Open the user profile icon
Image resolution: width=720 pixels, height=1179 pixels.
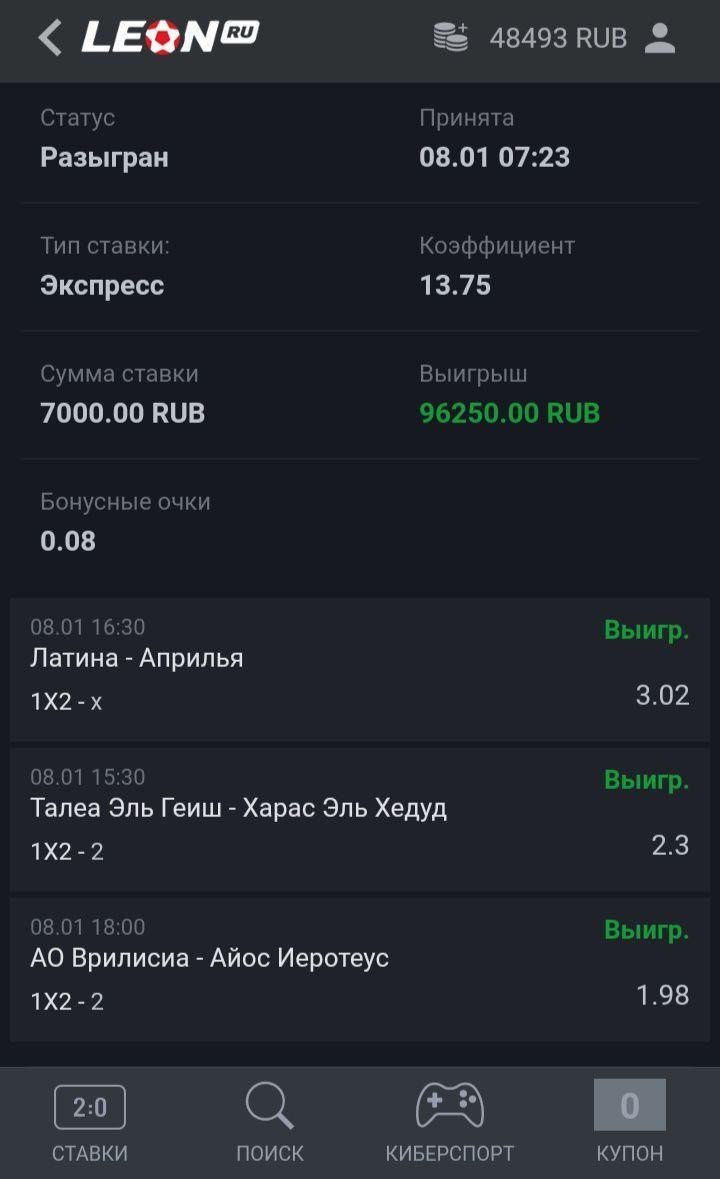click(x=660, y=38)
